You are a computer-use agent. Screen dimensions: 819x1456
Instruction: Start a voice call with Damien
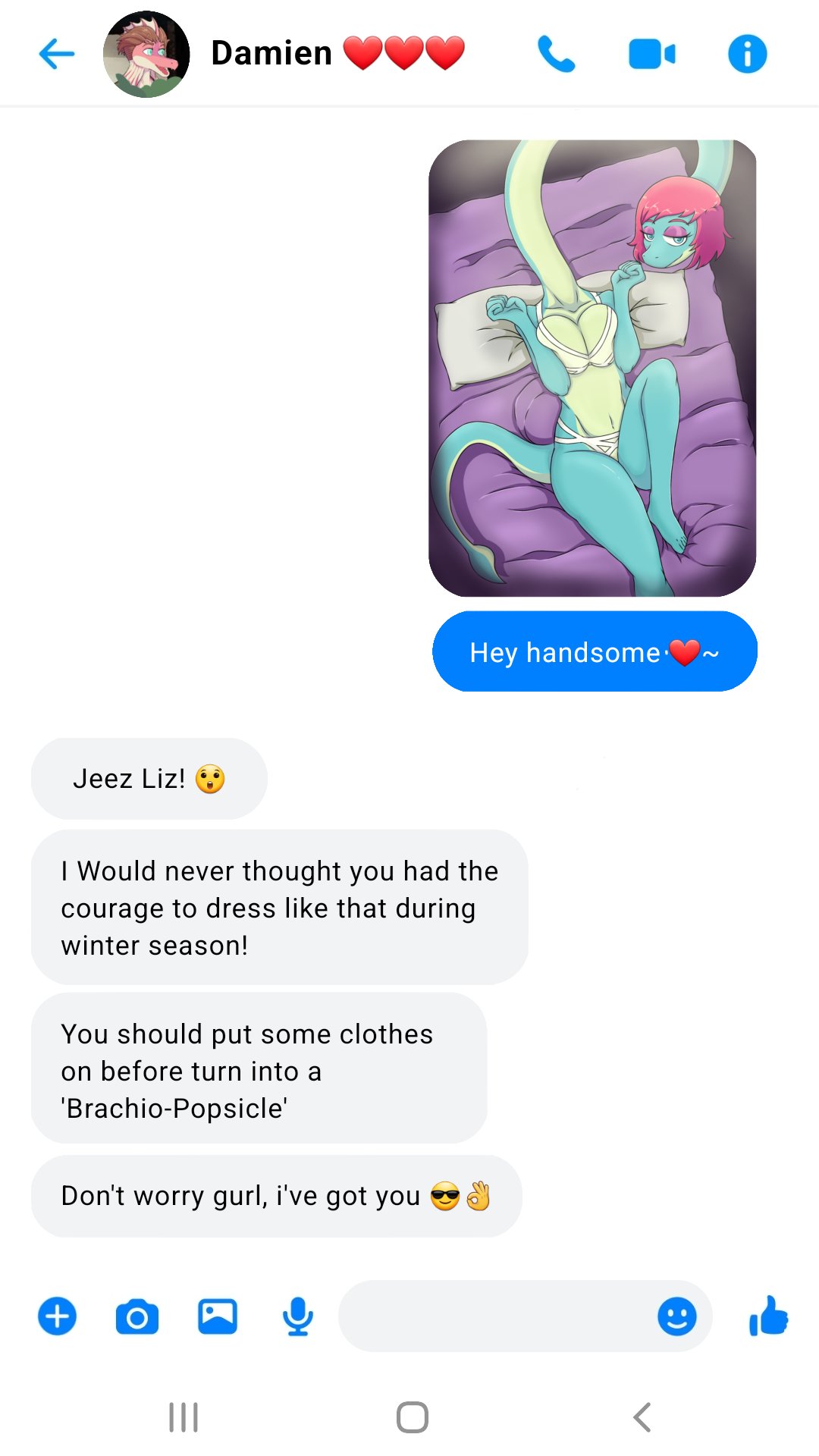(556, 54)
